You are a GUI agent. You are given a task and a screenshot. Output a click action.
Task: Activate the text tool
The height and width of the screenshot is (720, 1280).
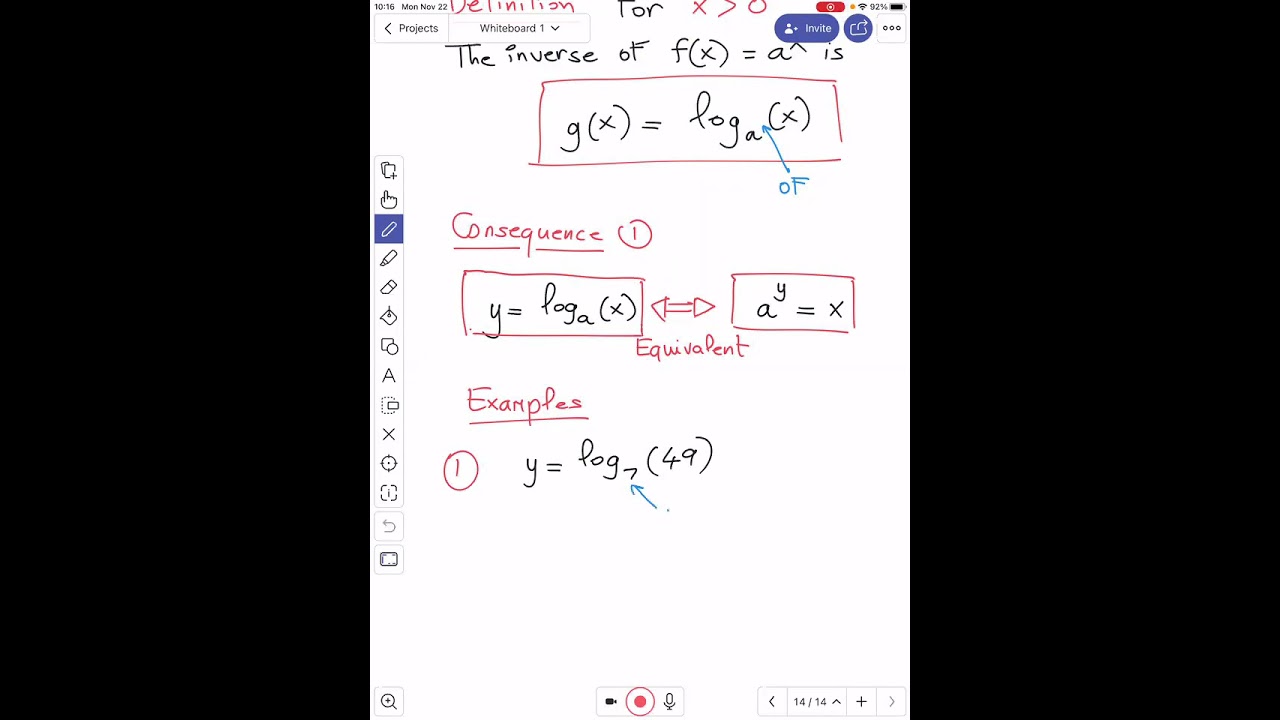(389, 376)
